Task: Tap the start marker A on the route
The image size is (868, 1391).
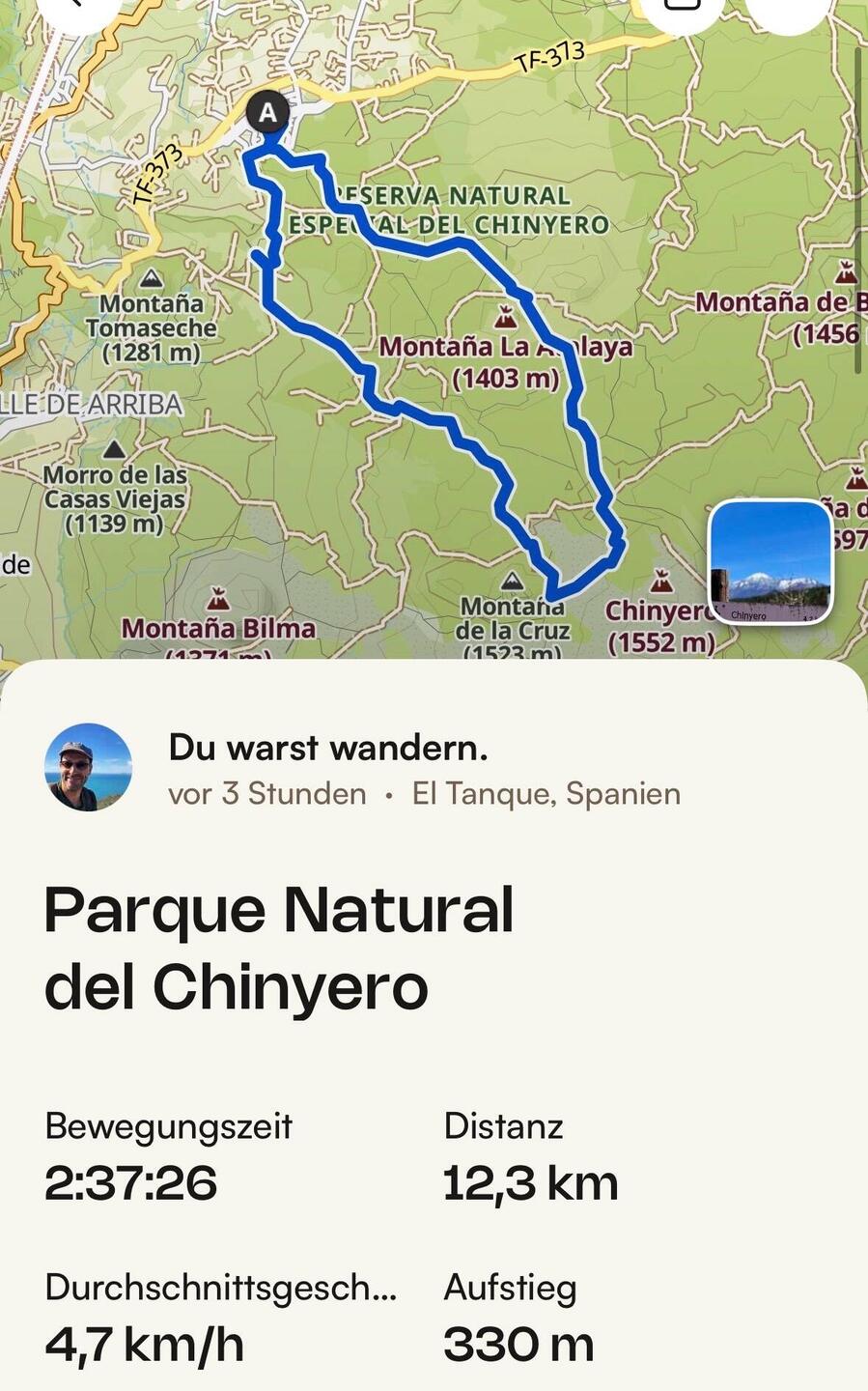Action: [x=267, y=113]
